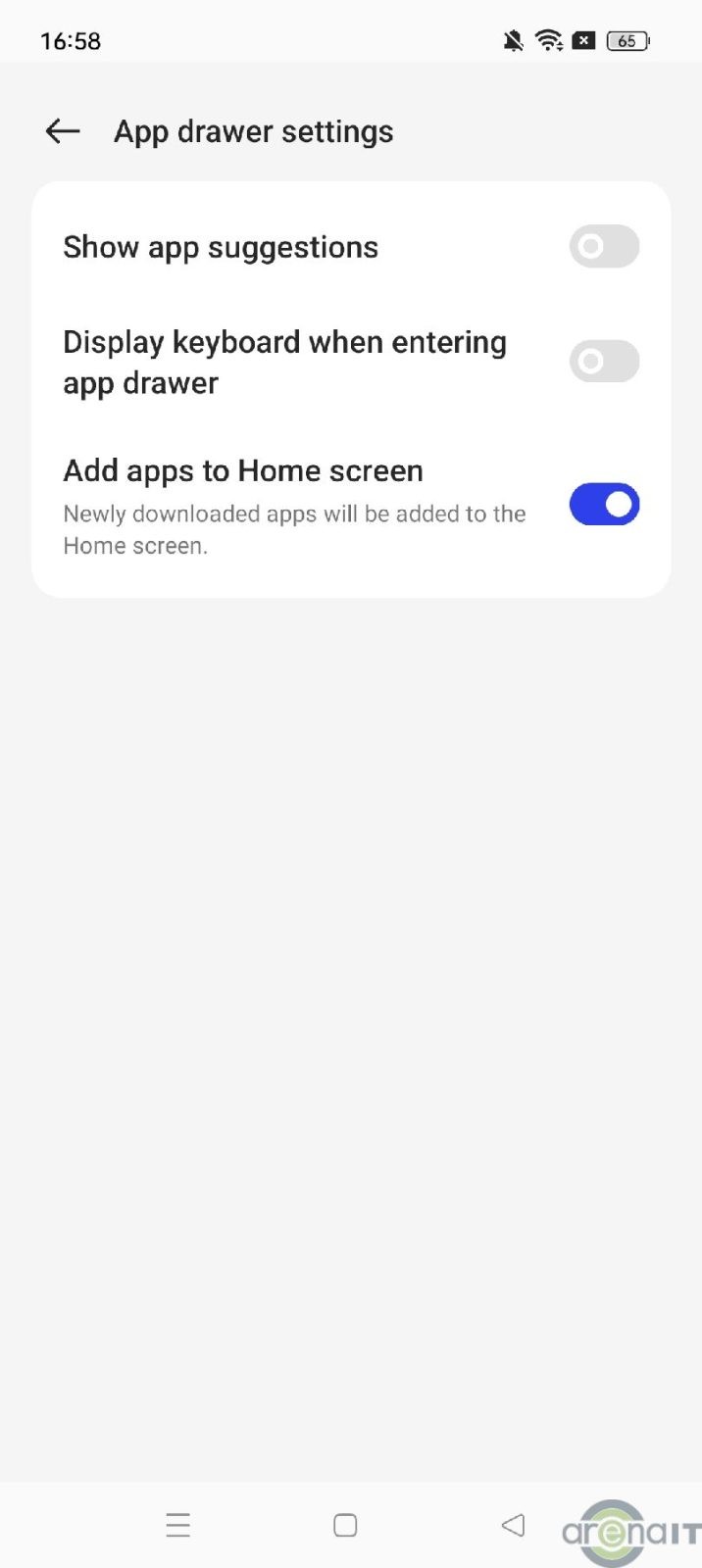Disable Add apps to Home screen
Viewport: 702px width, 1568px height.
click(x=604, y=505)
